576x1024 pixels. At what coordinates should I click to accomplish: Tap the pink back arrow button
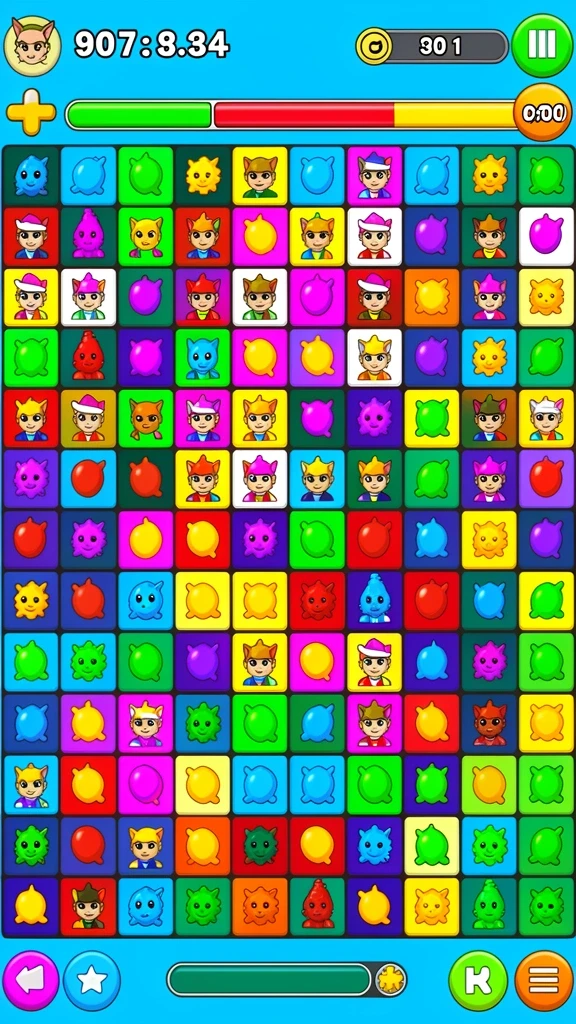(x=31, y=980)
